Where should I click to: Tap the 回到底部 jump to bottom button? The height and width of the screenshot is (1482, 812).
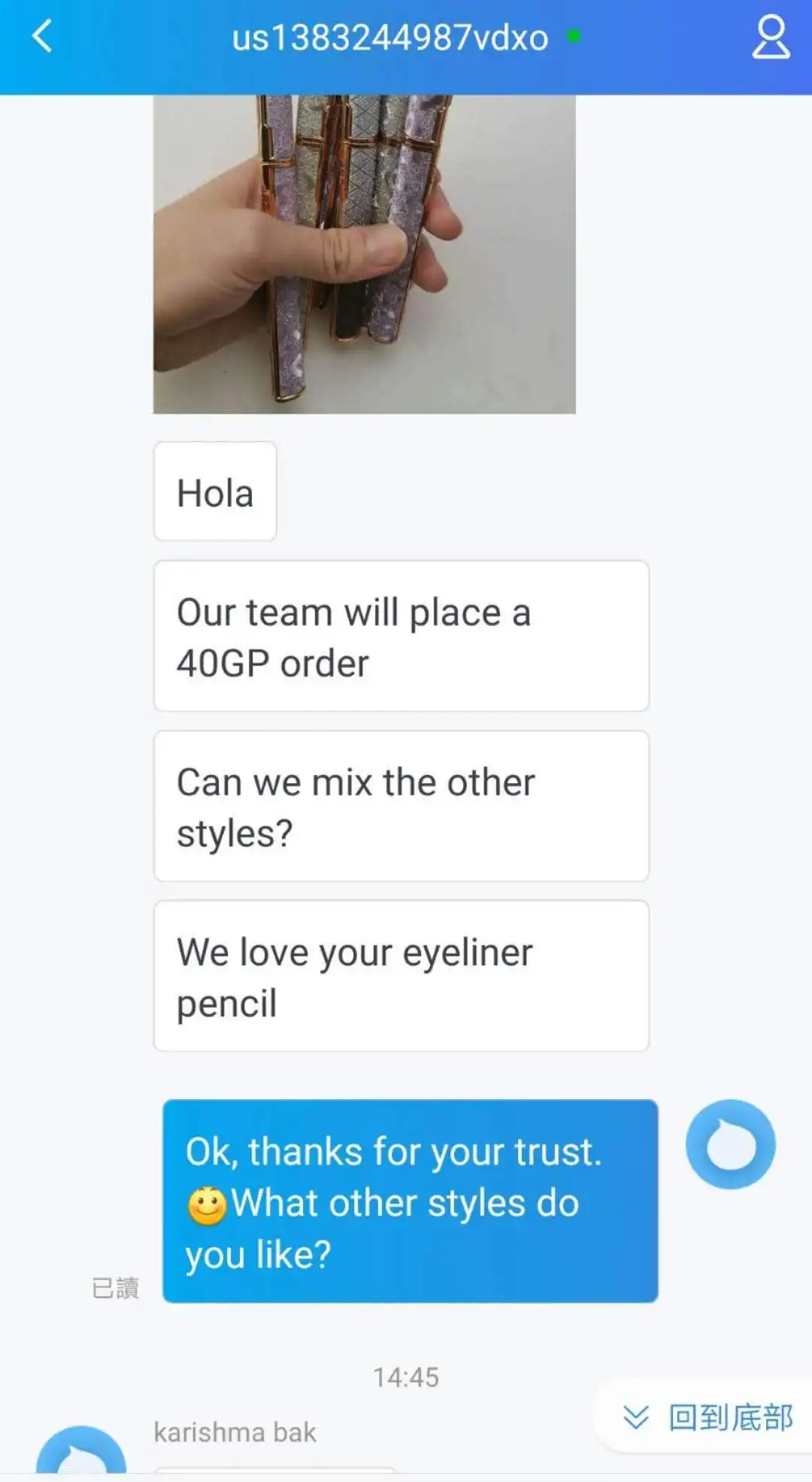click(708, 1417)
